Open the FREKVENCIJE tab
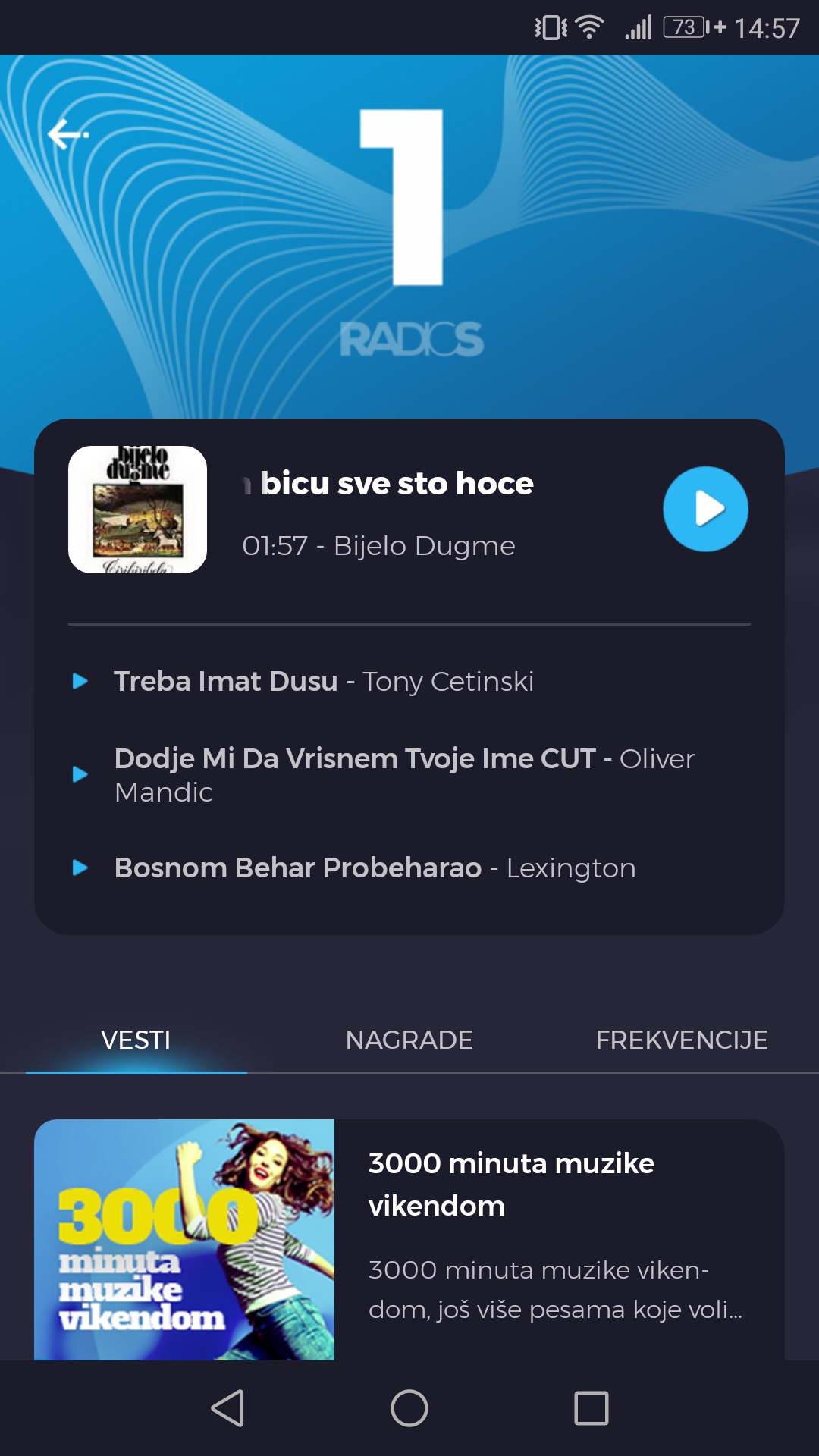 point(681,1040)
